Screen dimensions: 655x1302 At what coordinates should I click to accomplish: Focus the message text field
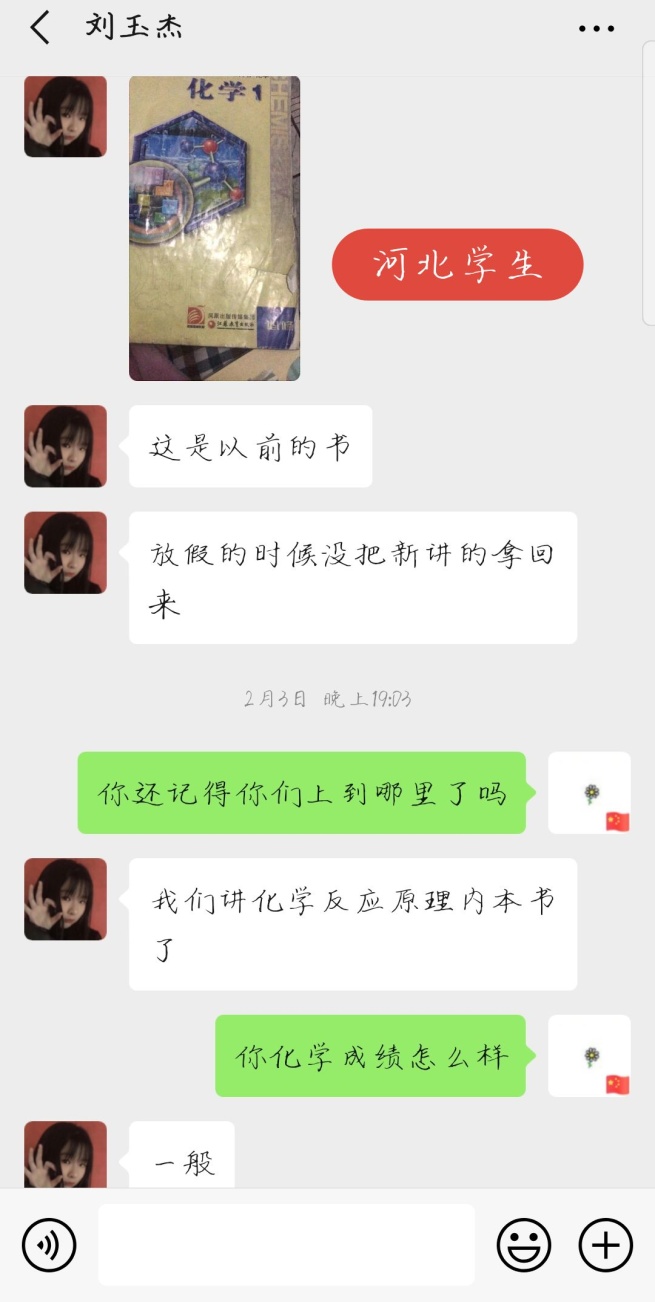pos(286,1245)
